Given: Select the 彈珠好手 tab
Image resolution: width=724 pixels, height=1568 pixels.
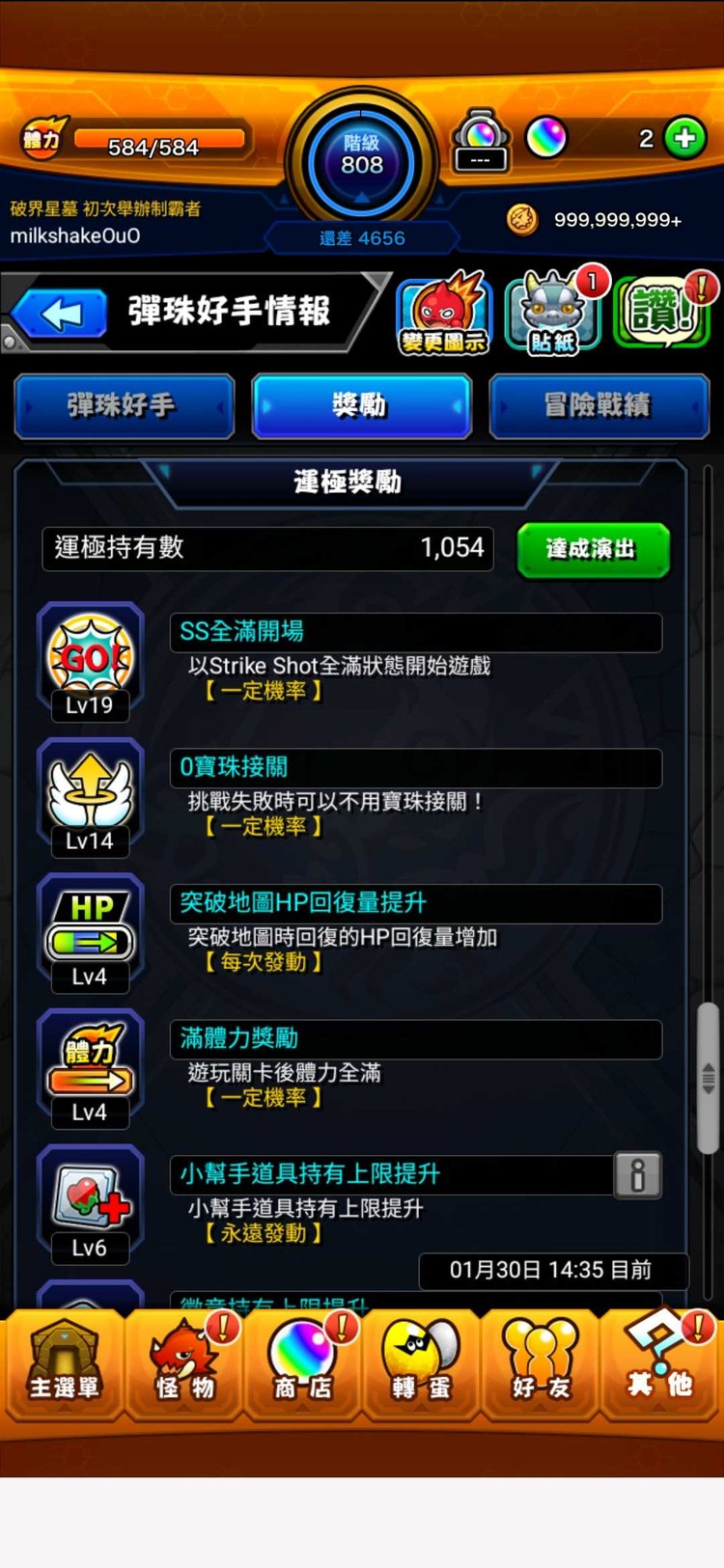Looking at the screenshot, I should pos(124,406).
